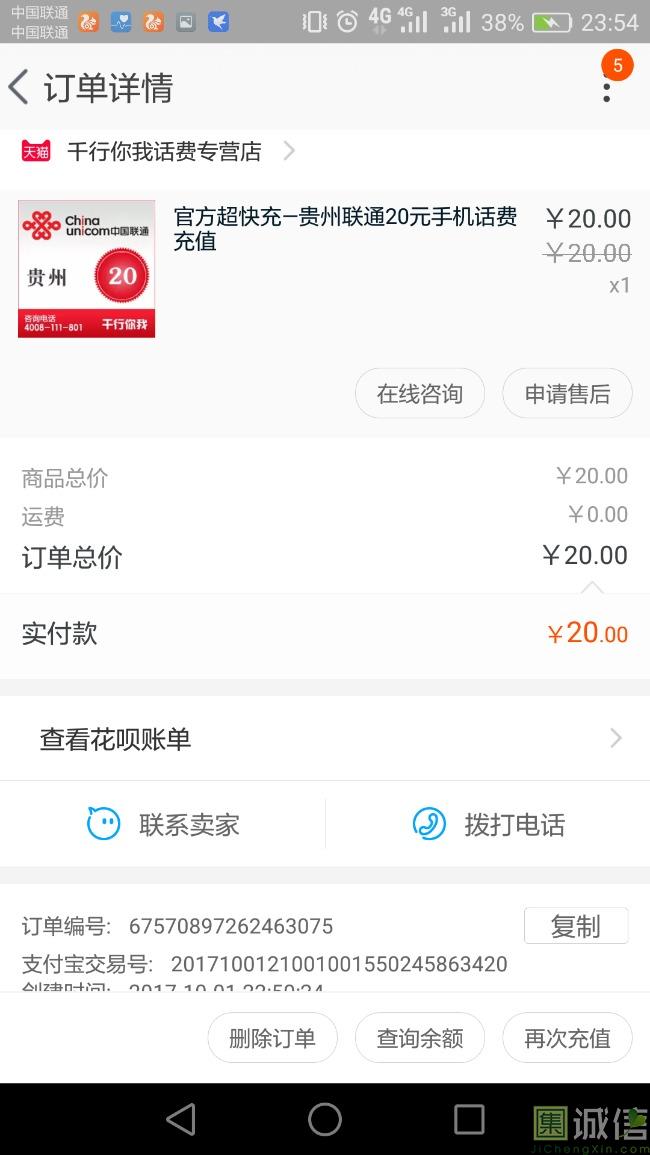Open the 千行你我话费专营店 store page

click(x=158, y=152)
